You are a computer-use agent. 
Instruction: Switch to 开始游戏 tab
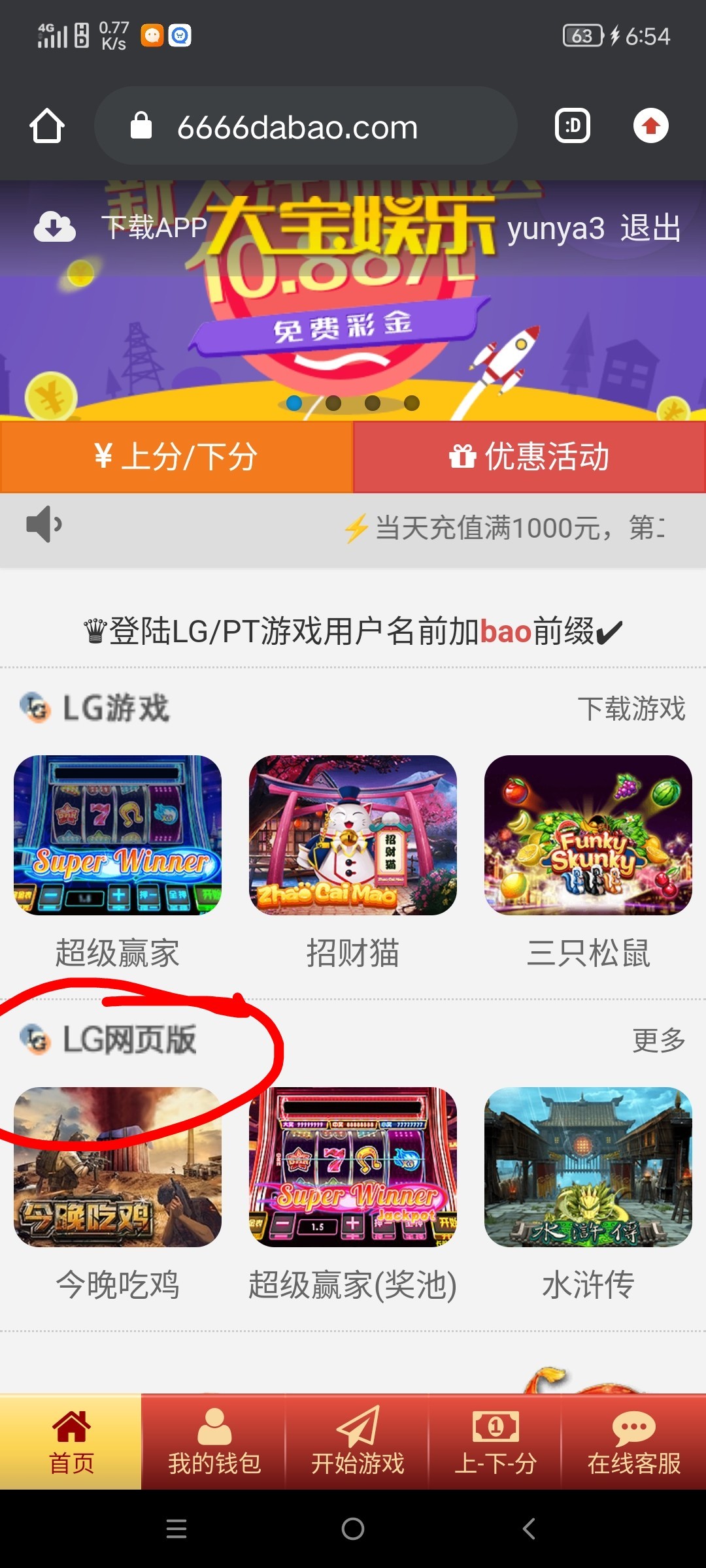(358, 1443)
